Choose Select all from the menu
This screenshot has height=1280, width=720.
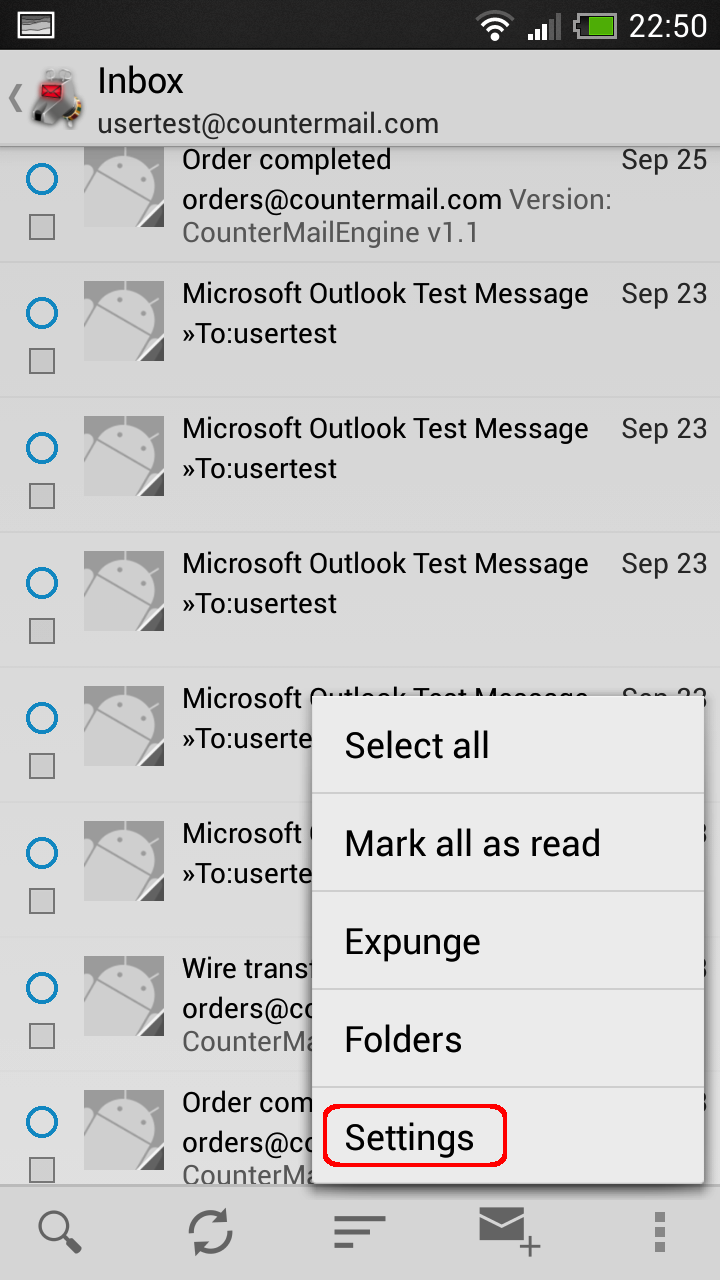point(510,746)
